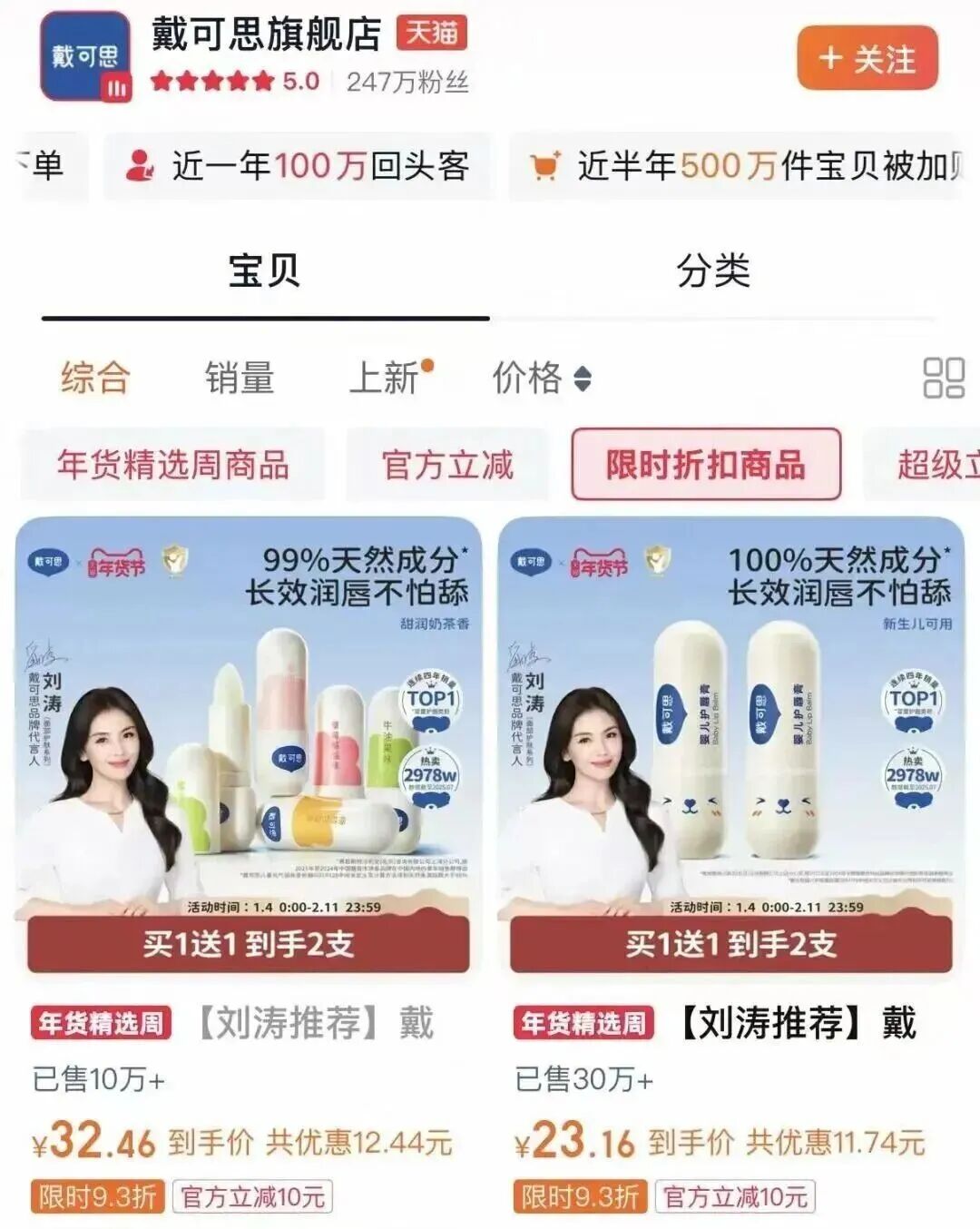Viewport: 980px width, 1229px height.
Task: Open the ¥32.46 lip balm product
Action: [248, 744]
